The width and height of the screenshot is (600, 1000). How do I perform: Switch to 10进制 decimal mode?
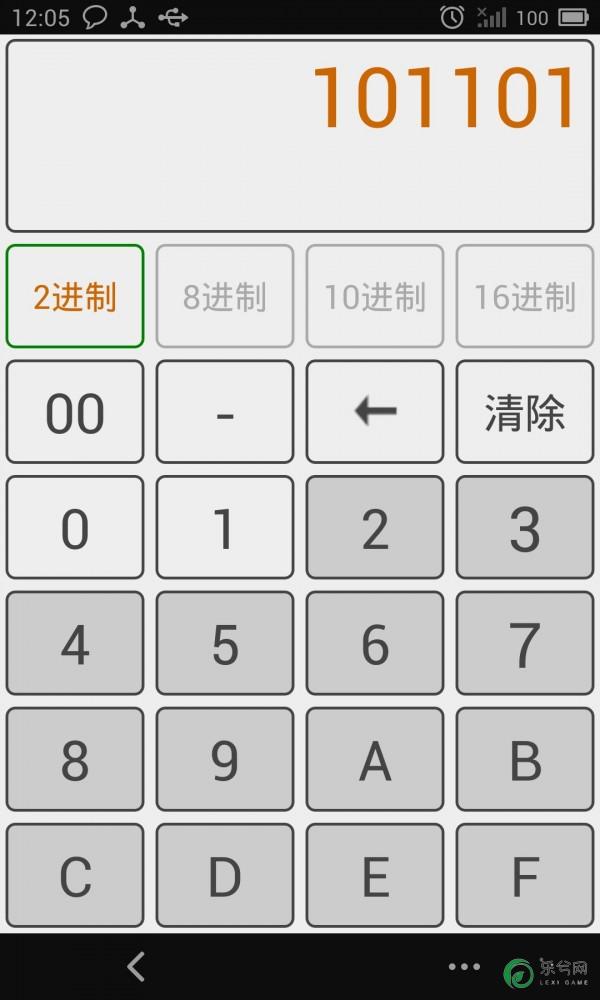tap(375, 296)
